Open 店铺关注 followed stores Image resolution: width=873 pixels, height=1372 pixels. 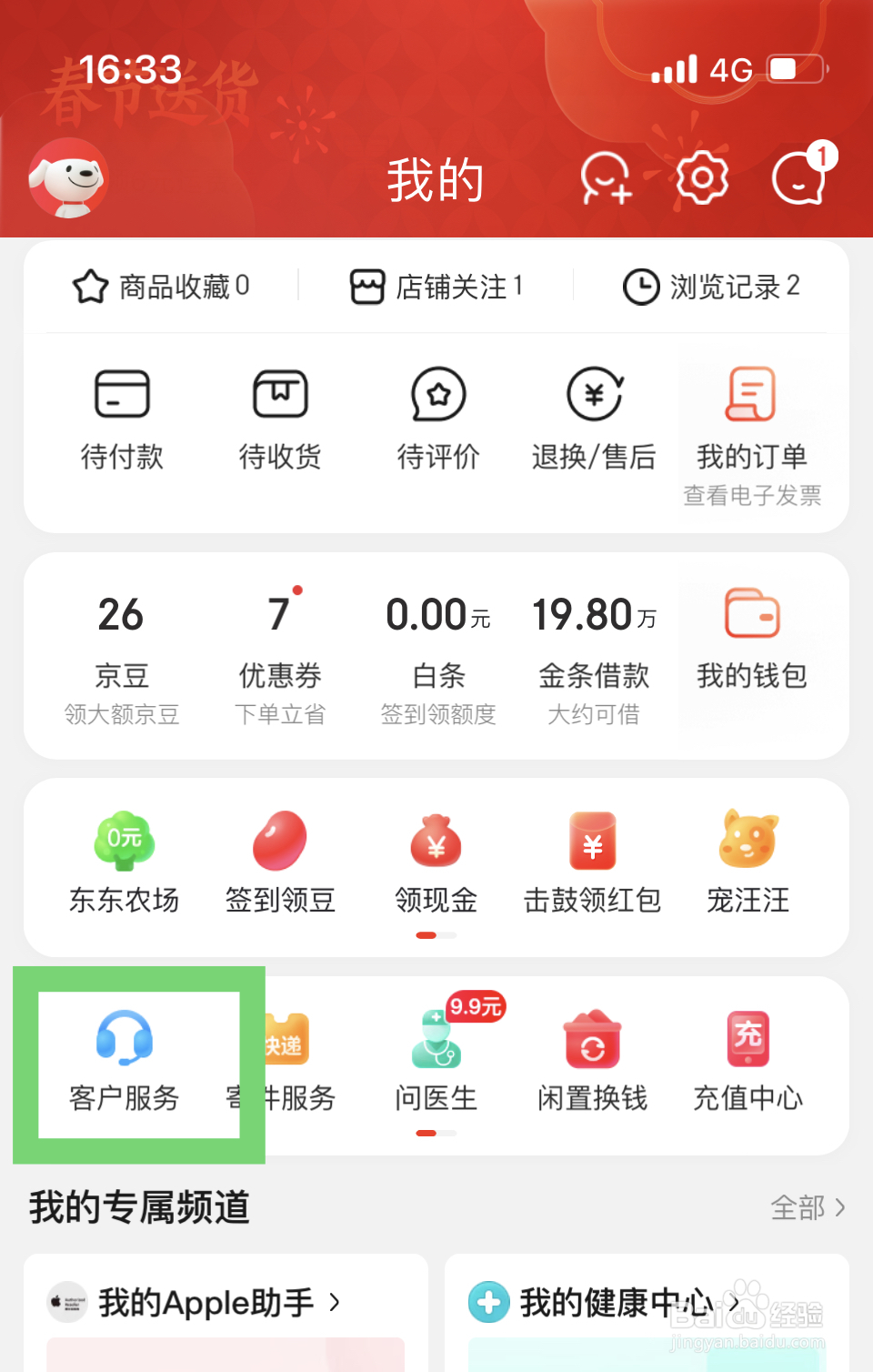click(x=436, y=287)
